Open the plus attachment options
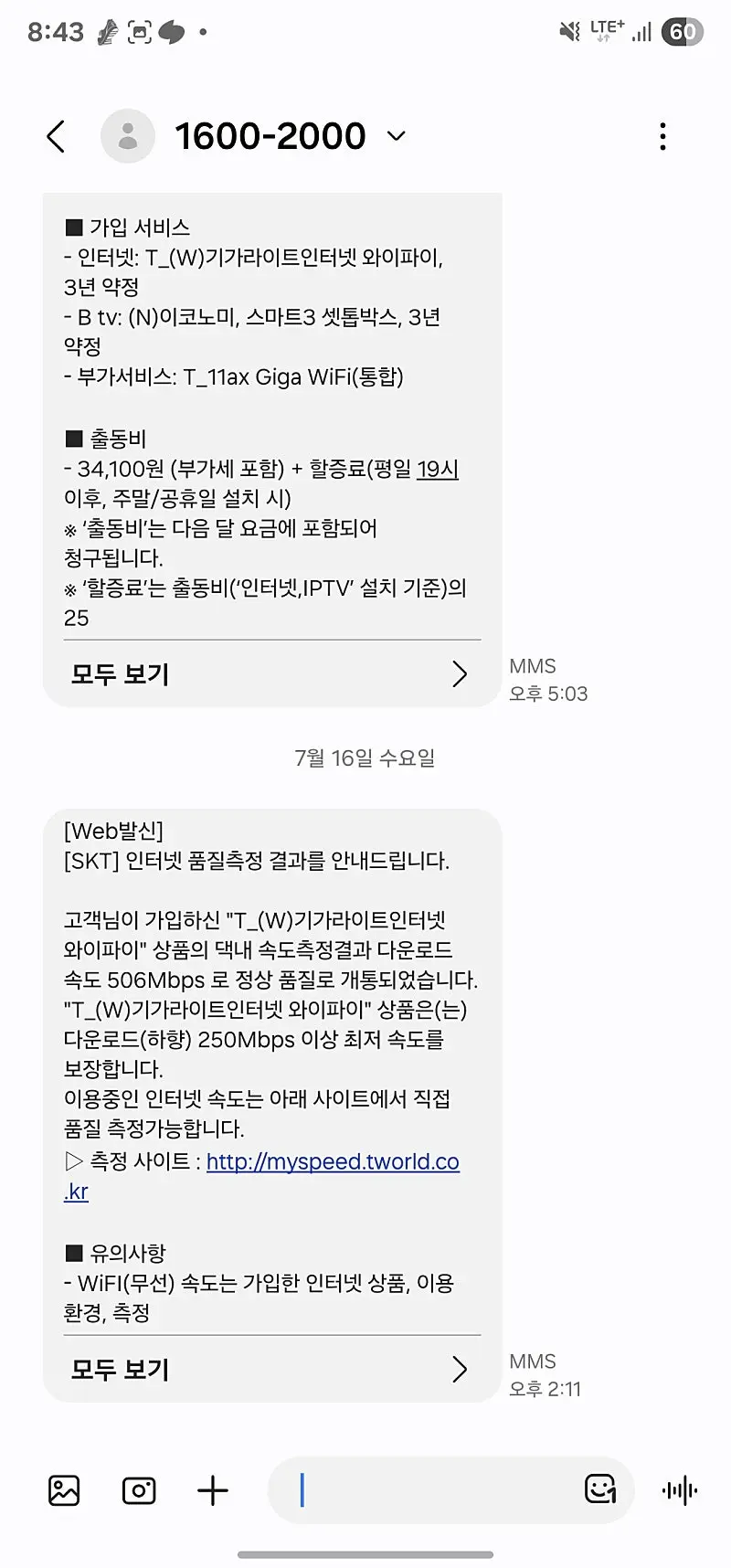This screenshot has height=1568, width=731. click(x=213, y=1490)
